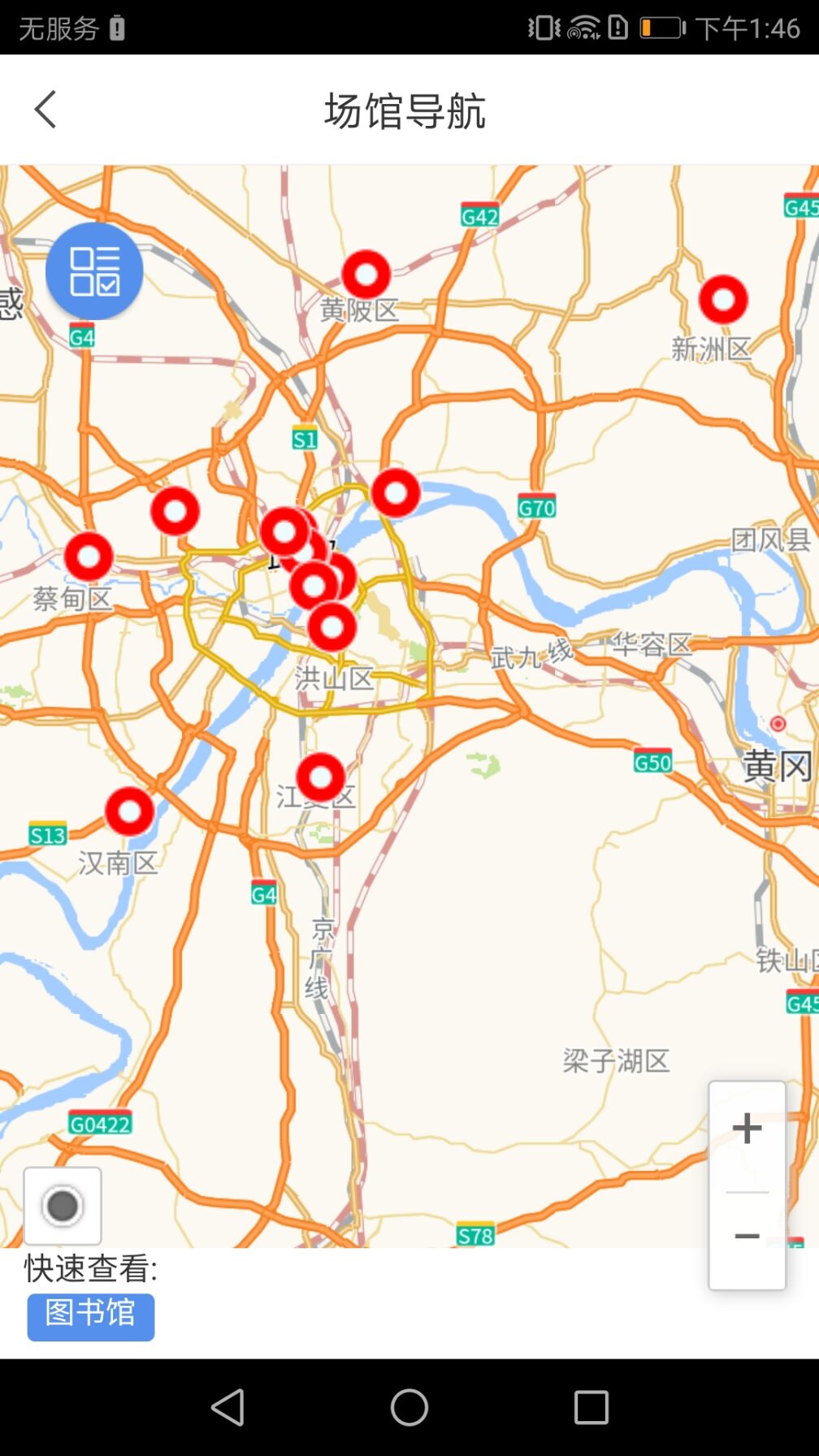
Task: Zoom out the map with minus
Action: click(x=747, y=1237)
